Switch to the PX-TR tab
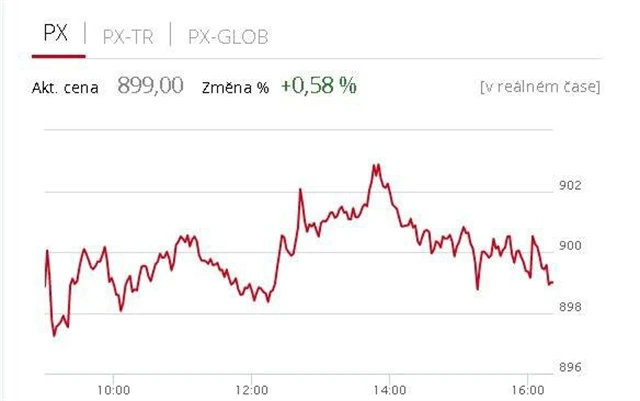This screenshot has height=401, width=640. tap(127, 36)
